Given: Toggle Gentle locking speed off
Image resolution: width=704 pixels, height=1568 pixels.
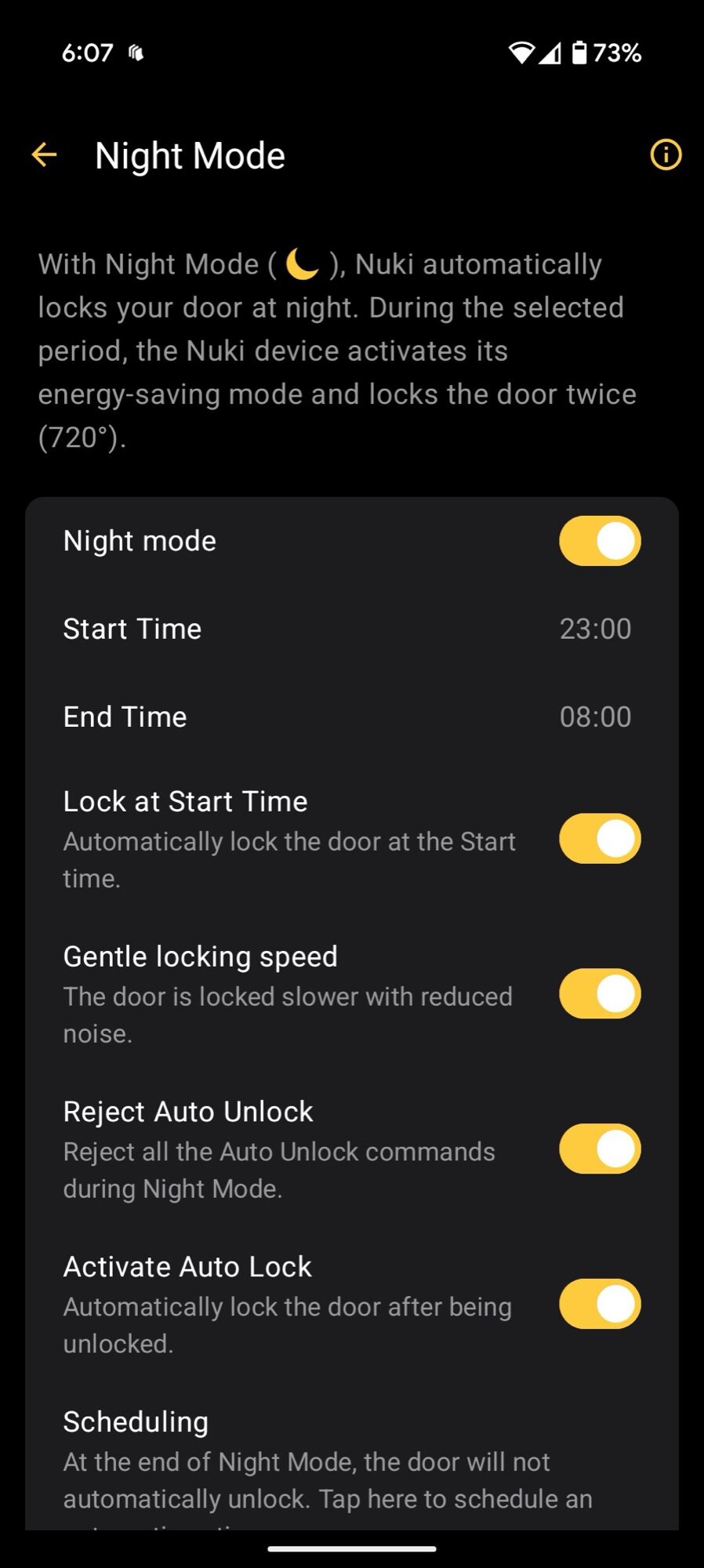Looking at the screenshot, I should [600, 994].
